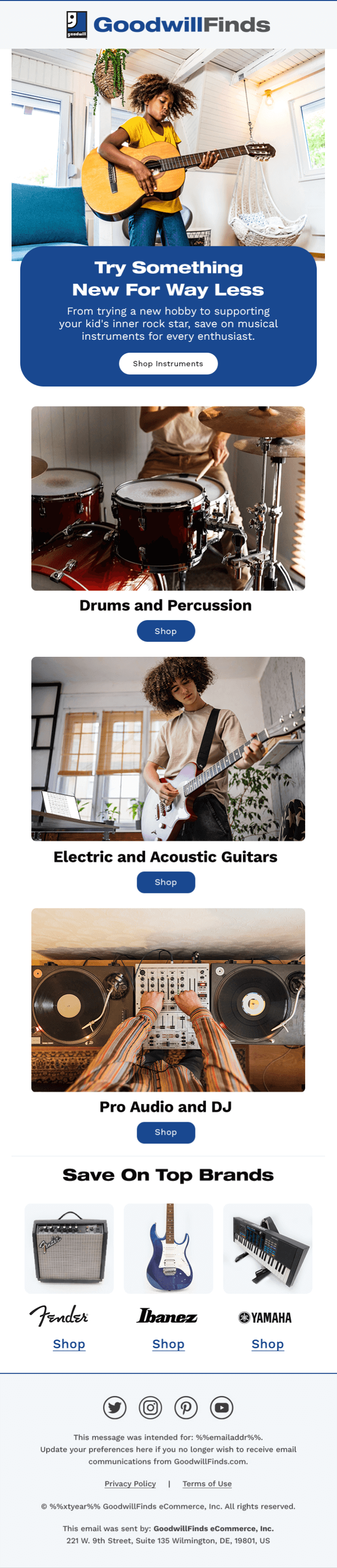Open the Ibanez Shop link

coord(168,1344)
